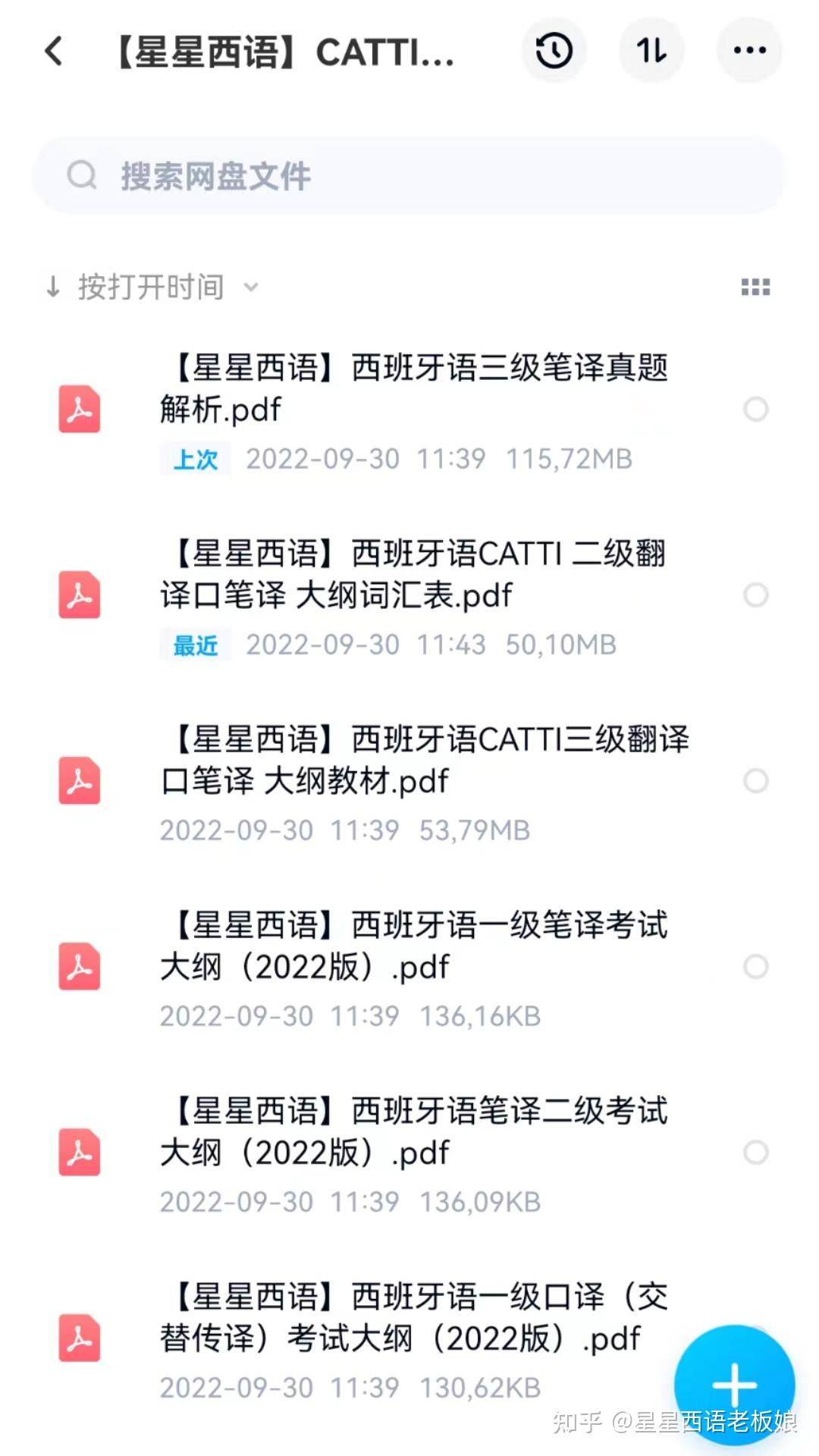Screen dimensions: 819x1456
Task: Tap the 上次 label on first file
Action: pyautogui.click(x=194, y=459)
